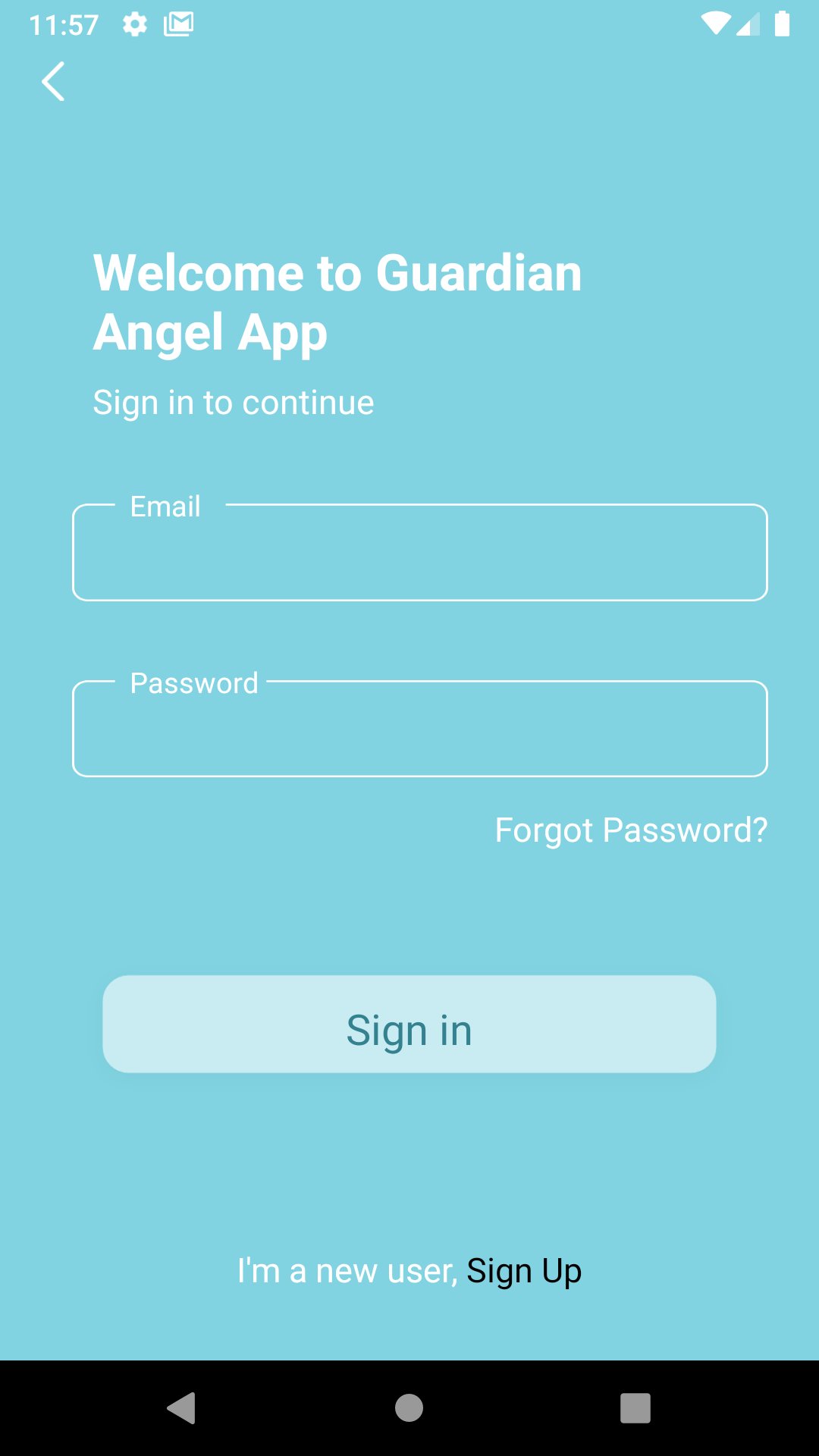The width and height of the screenshot is (819, 1456).
Task: Tap the Wi-Fi status icon
Action: click(714, 23)
